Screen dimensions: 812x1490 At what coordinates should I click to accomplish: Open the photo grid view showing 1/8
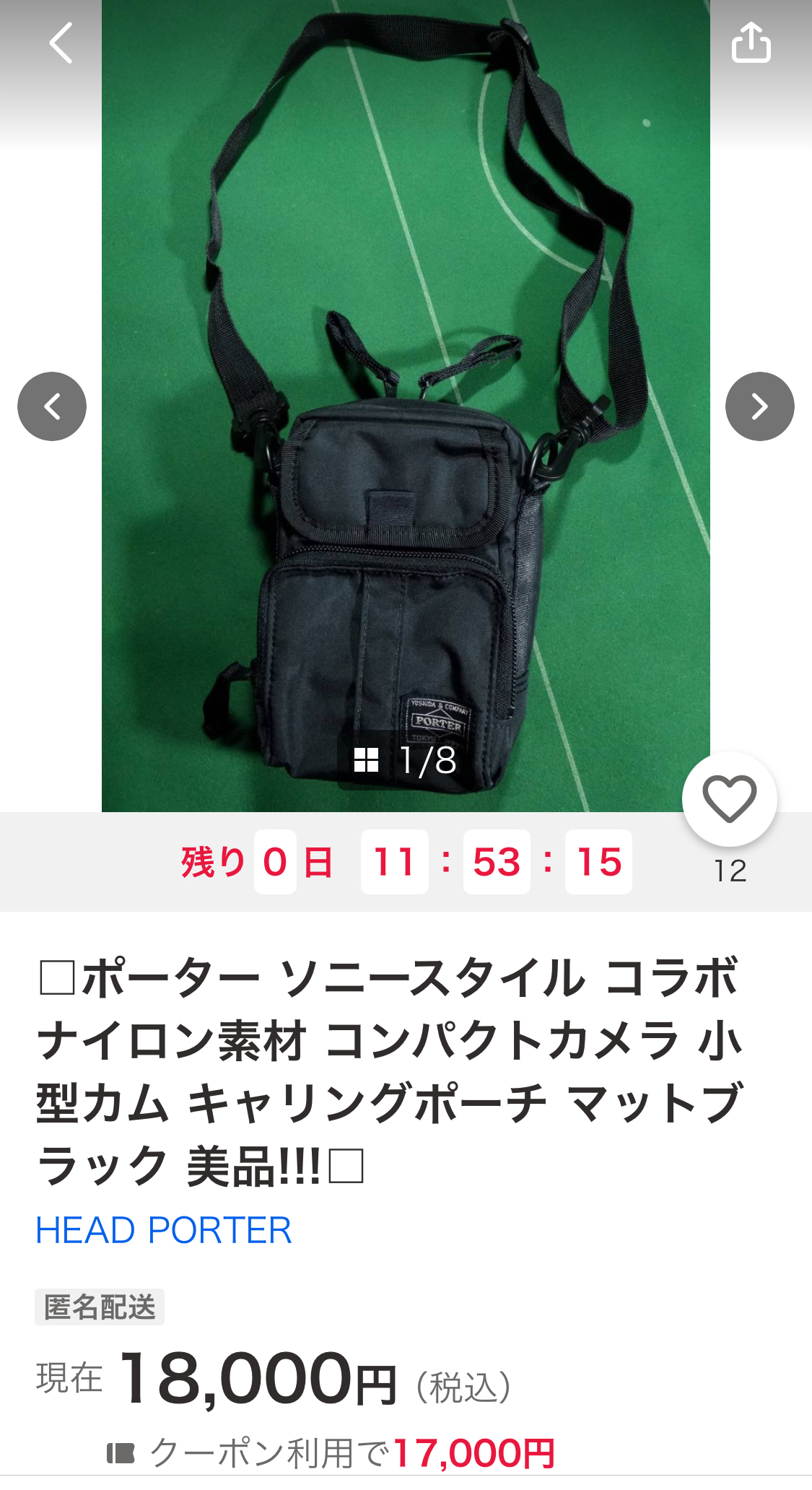(406, 760)
